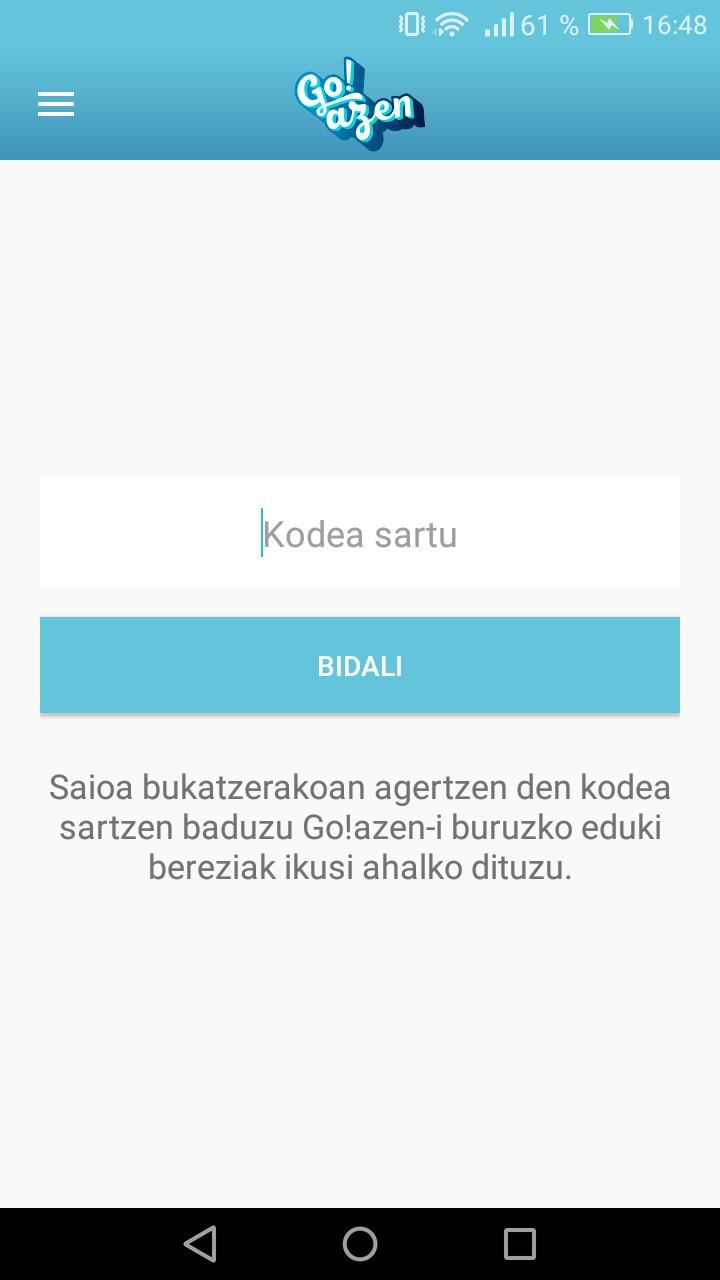
Task: Click the Wi-Fi status icon
Action: coord(451,23)
